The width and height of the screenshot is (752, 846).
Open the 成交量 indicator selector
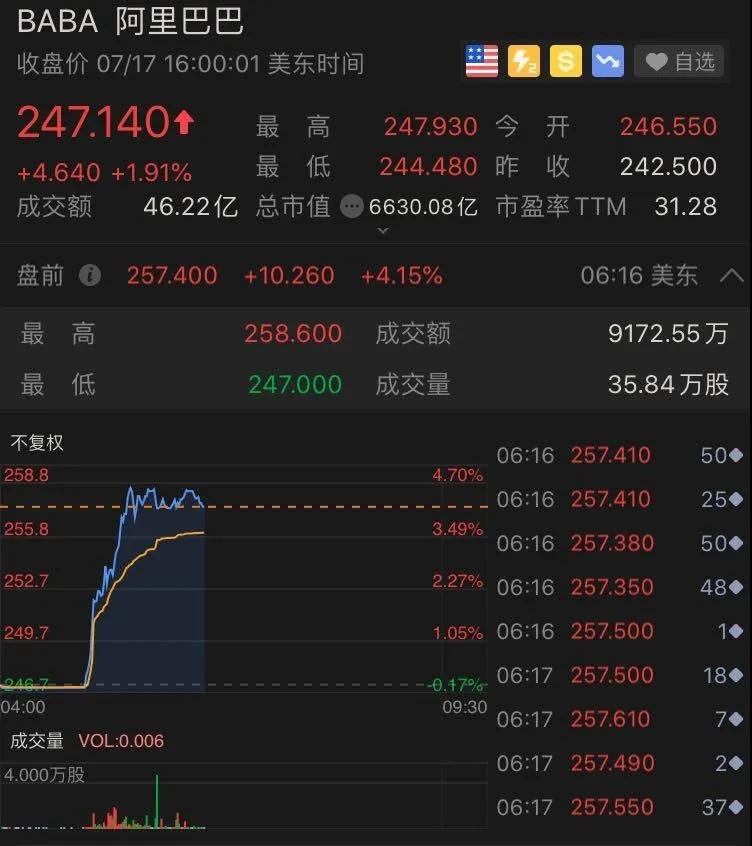[x=37, y=741]
